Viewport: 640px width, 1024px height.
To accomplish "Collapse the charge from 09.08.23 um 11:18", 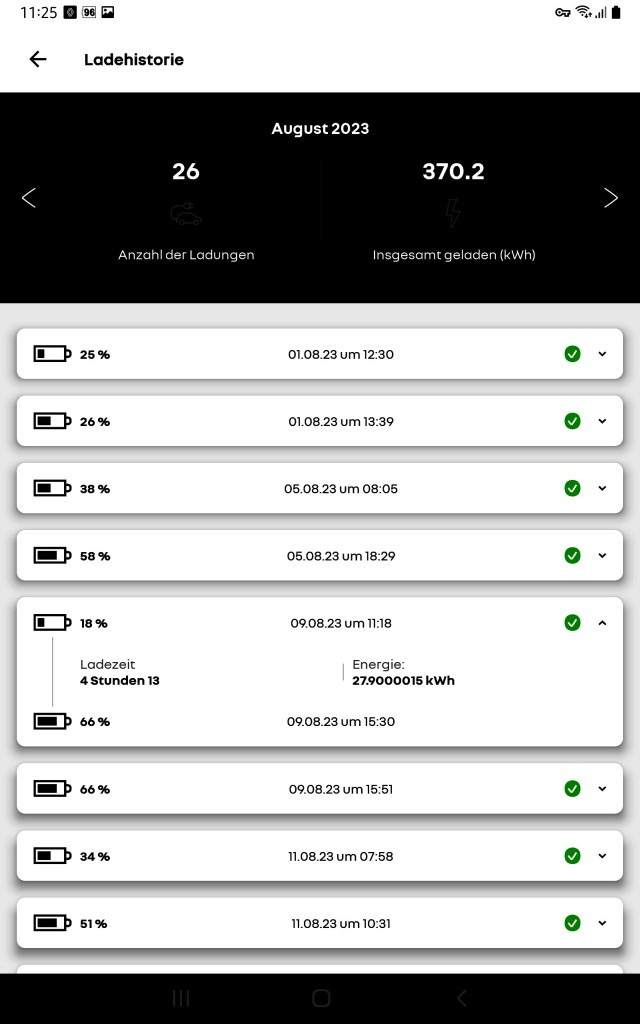I will coord(602,623).
